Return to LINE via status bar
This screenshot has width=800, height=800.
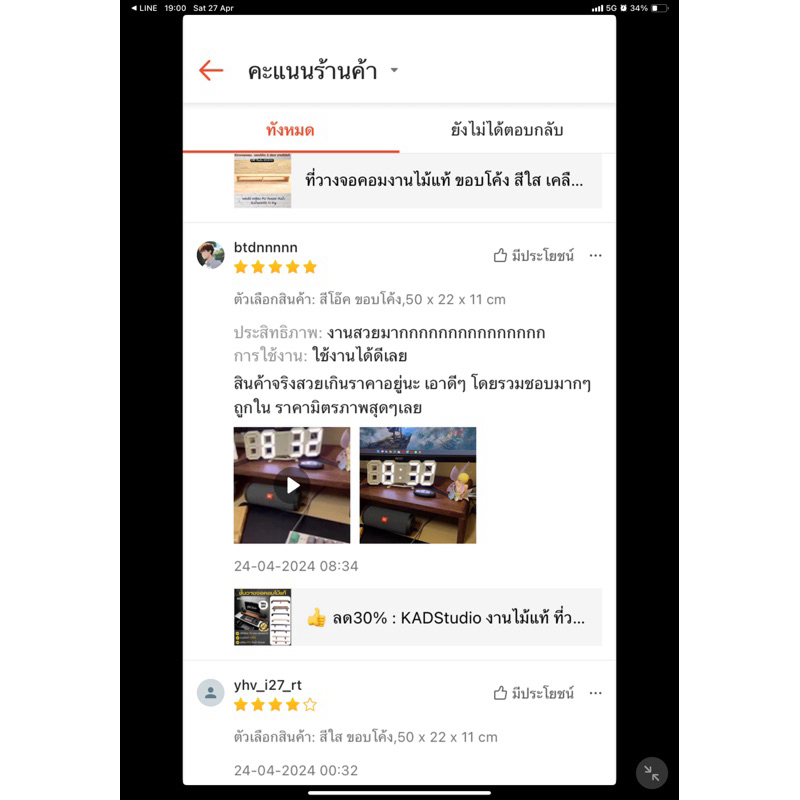tap(144, 8)
